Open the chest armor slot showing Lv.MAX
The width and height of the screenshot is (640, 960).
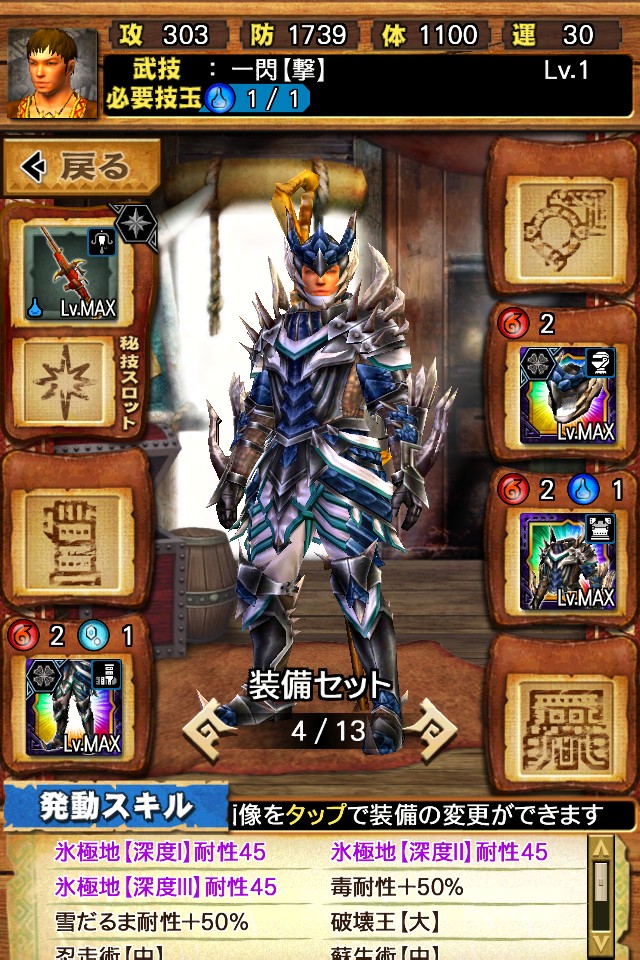pyautogui.click(x=566, y=559)
